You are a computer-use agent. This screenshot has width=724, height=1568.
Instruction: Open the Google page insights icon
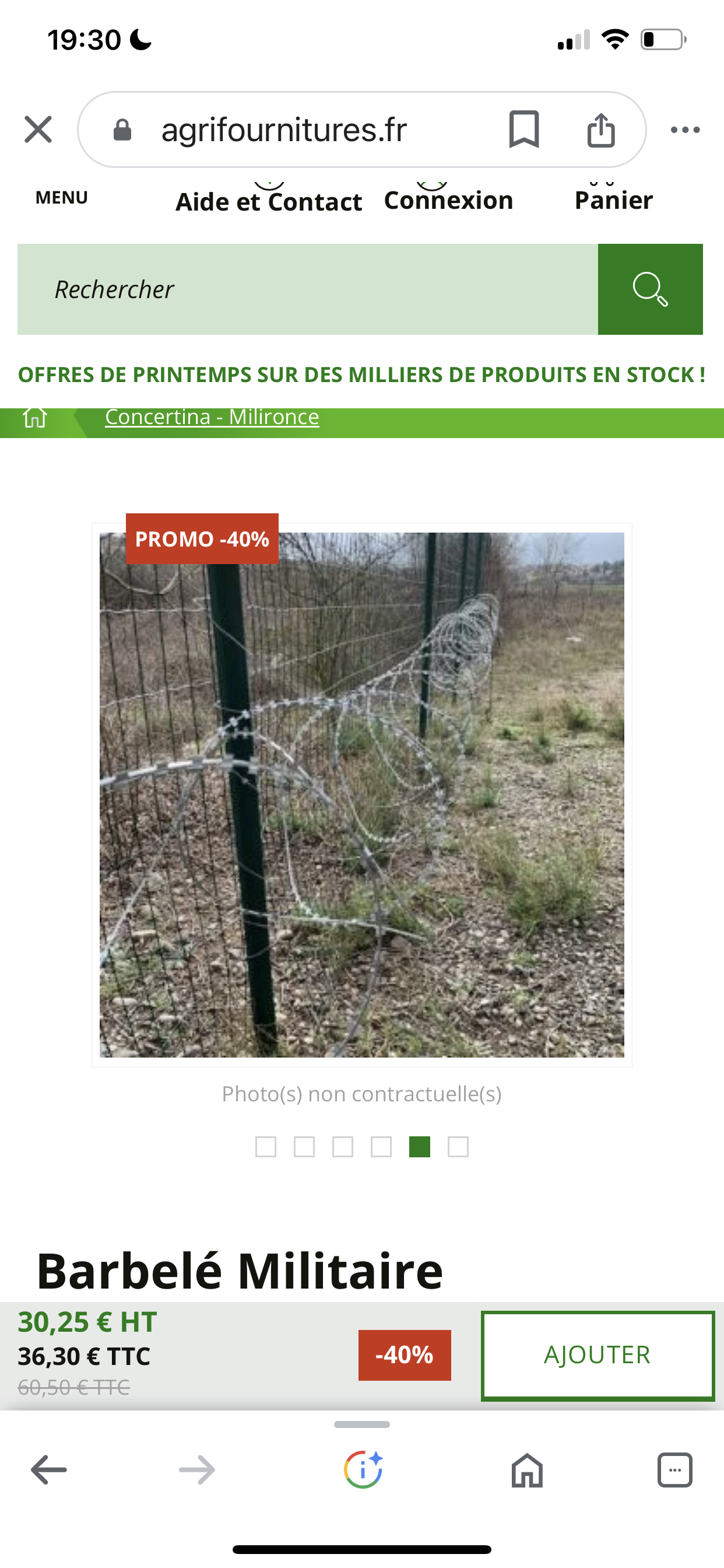[x=363, y=1470]
